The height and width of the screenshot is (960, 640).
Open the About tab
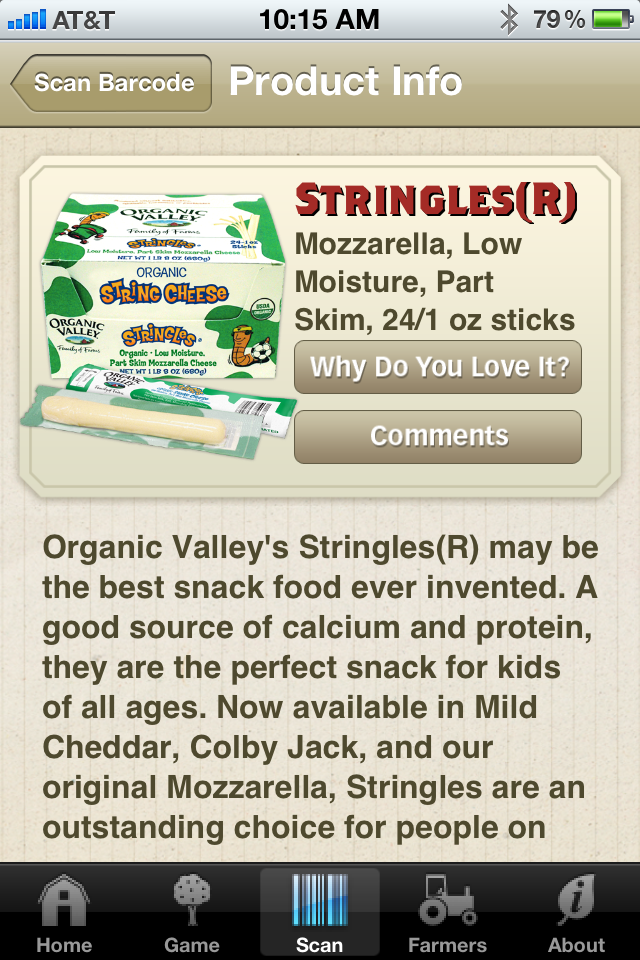pyautogui.click(x=576, y=914)
